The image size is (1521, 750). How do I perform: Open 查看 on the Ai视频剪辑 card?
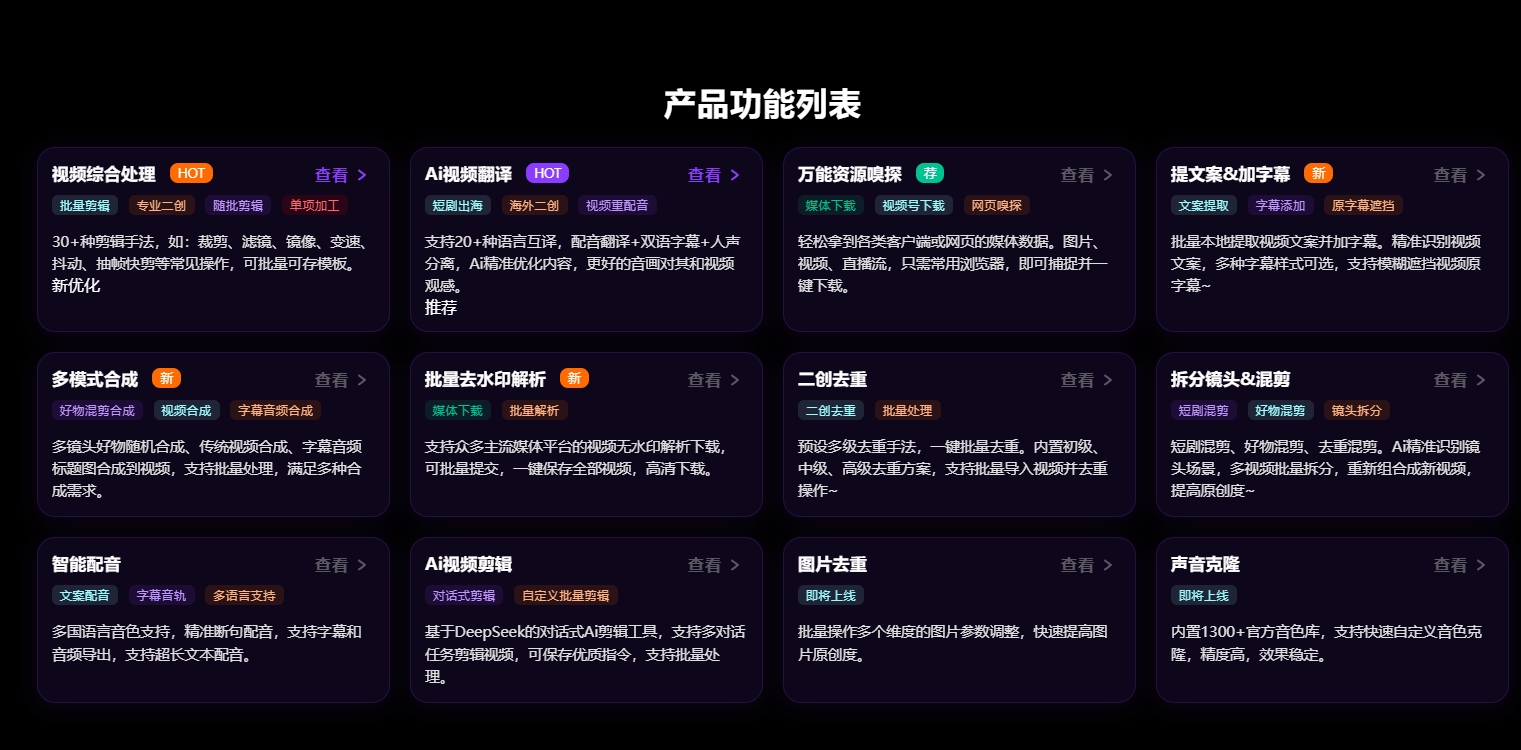click(713, 565)
